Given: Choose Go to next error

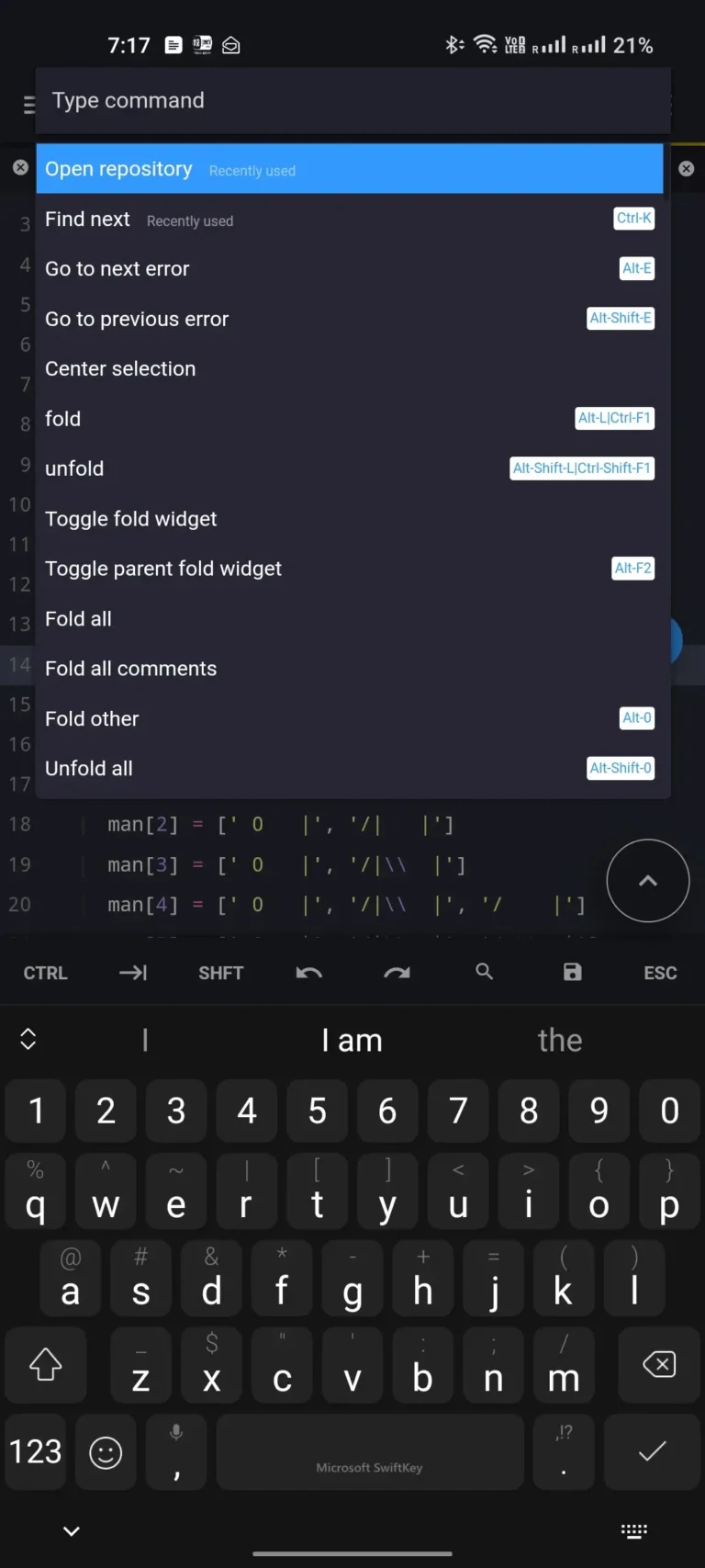Looking at the screenshot, I should (349, 269).
